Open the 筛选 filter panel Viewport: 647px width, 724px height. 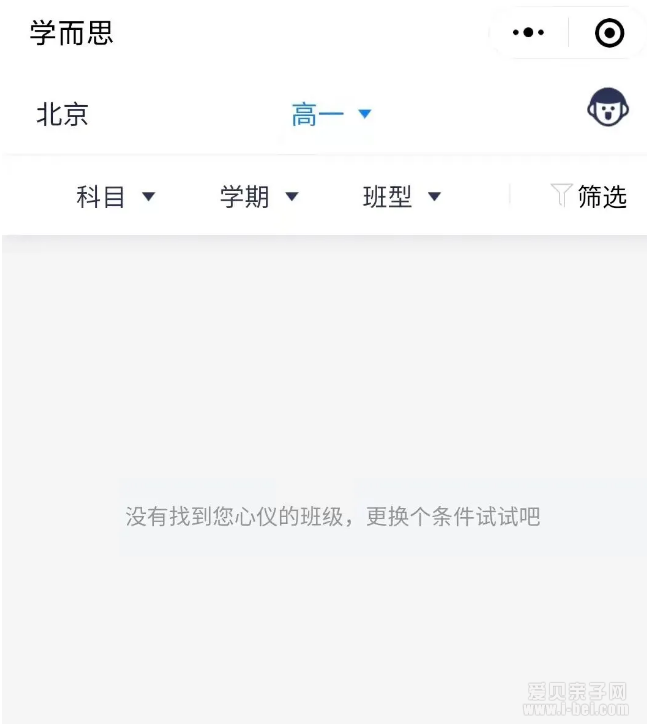click(589, 197)
